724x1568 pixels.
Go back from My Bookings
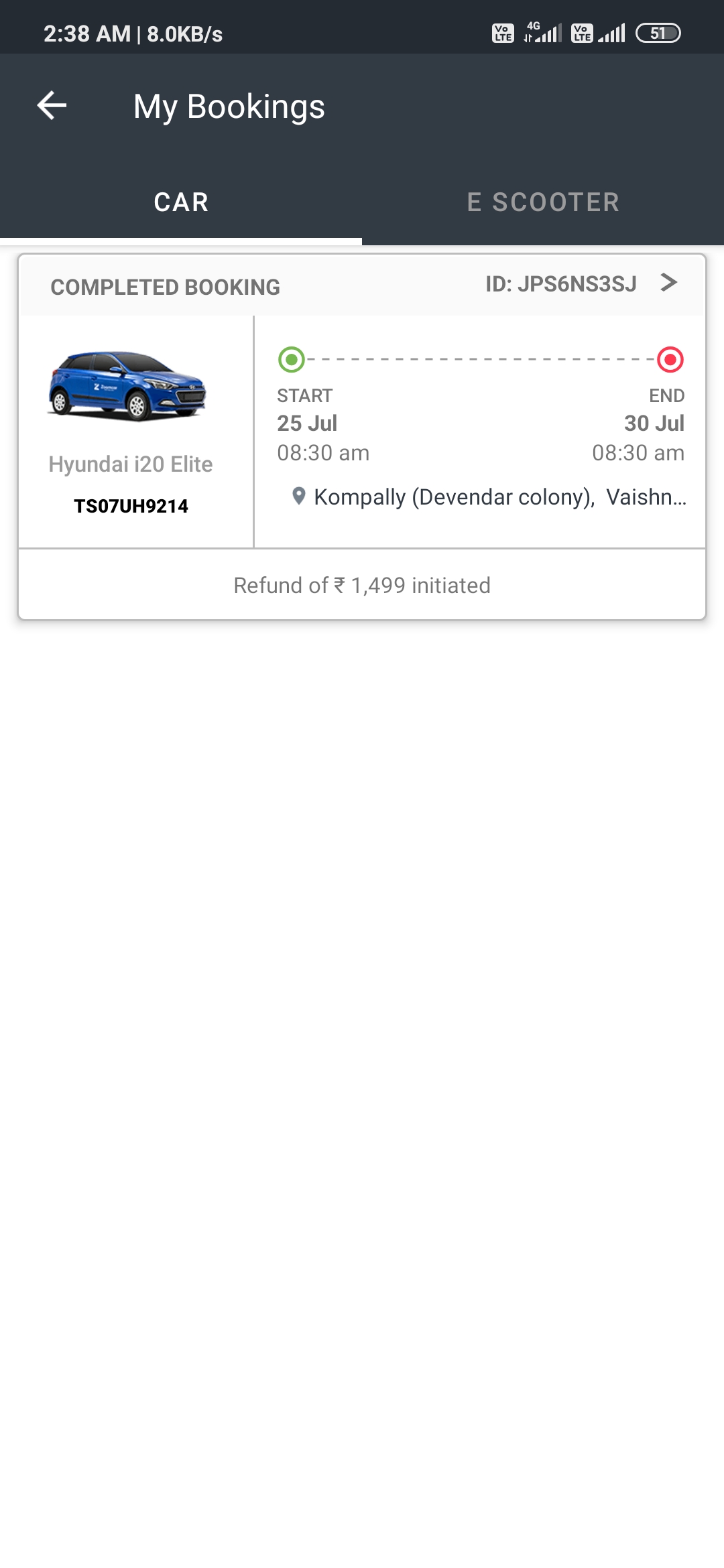point(52,106)
